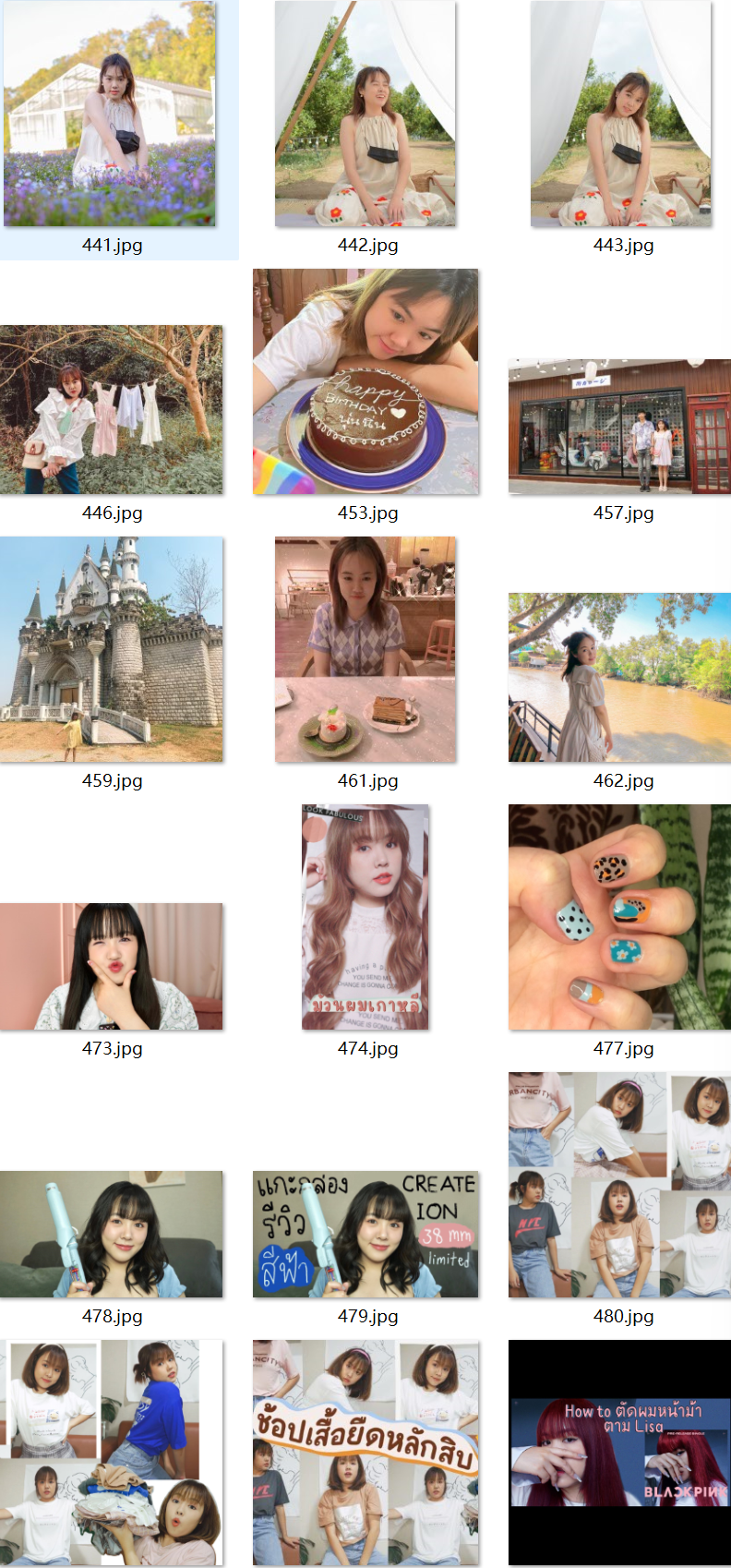Open the birthday cake image 453.jpg
Screen dimensions: 731x1568
point(365,381)
